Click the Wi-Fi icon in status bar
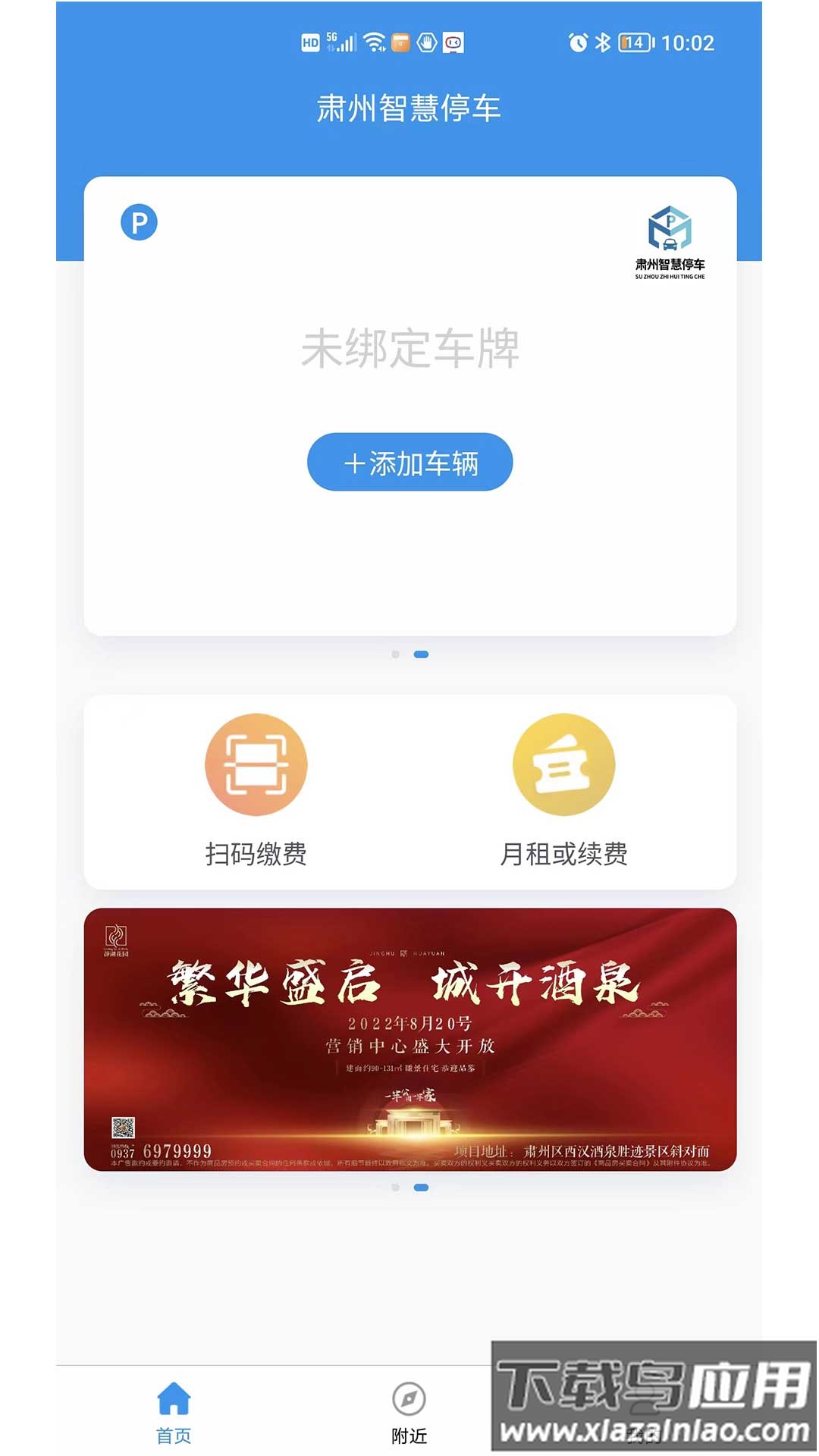 point(373,43)
